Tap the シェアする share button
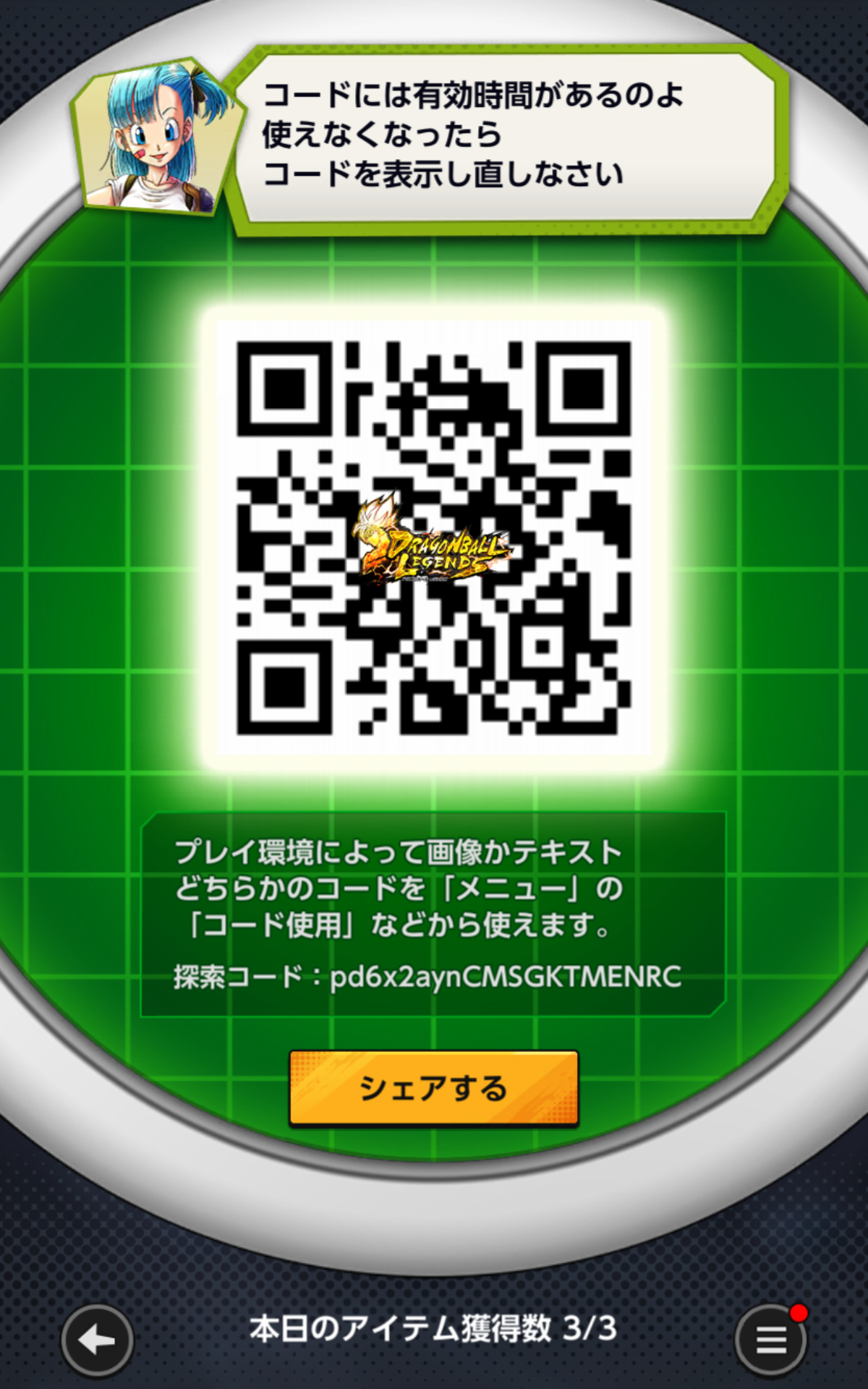 click(434, 1089)
